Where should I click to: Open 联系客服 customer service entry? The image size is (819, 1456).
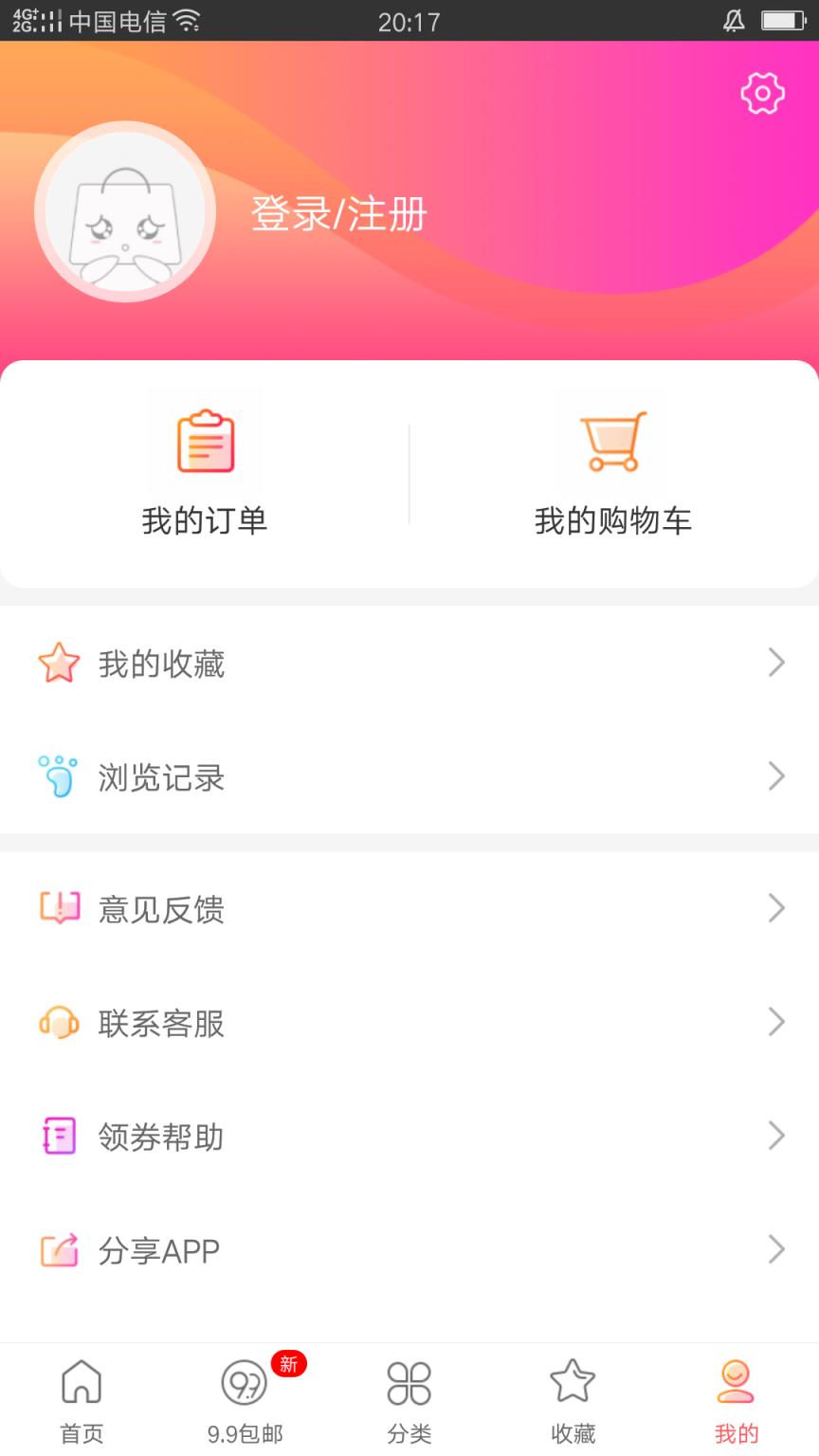click(161, 1022)
